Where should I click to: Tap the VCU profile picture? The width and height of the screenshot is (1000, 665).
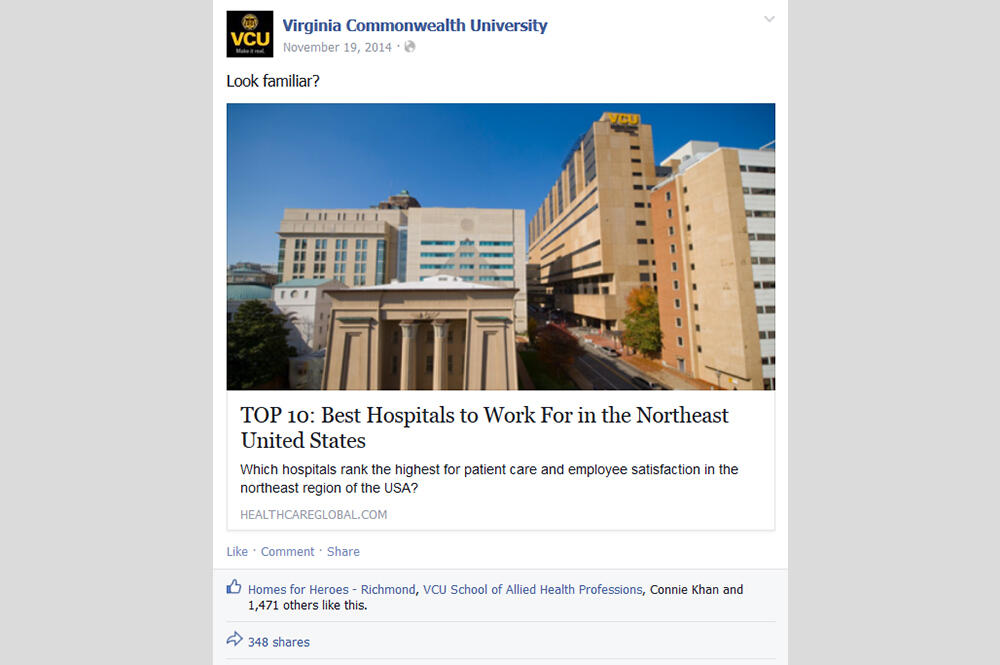coord(249,34)
